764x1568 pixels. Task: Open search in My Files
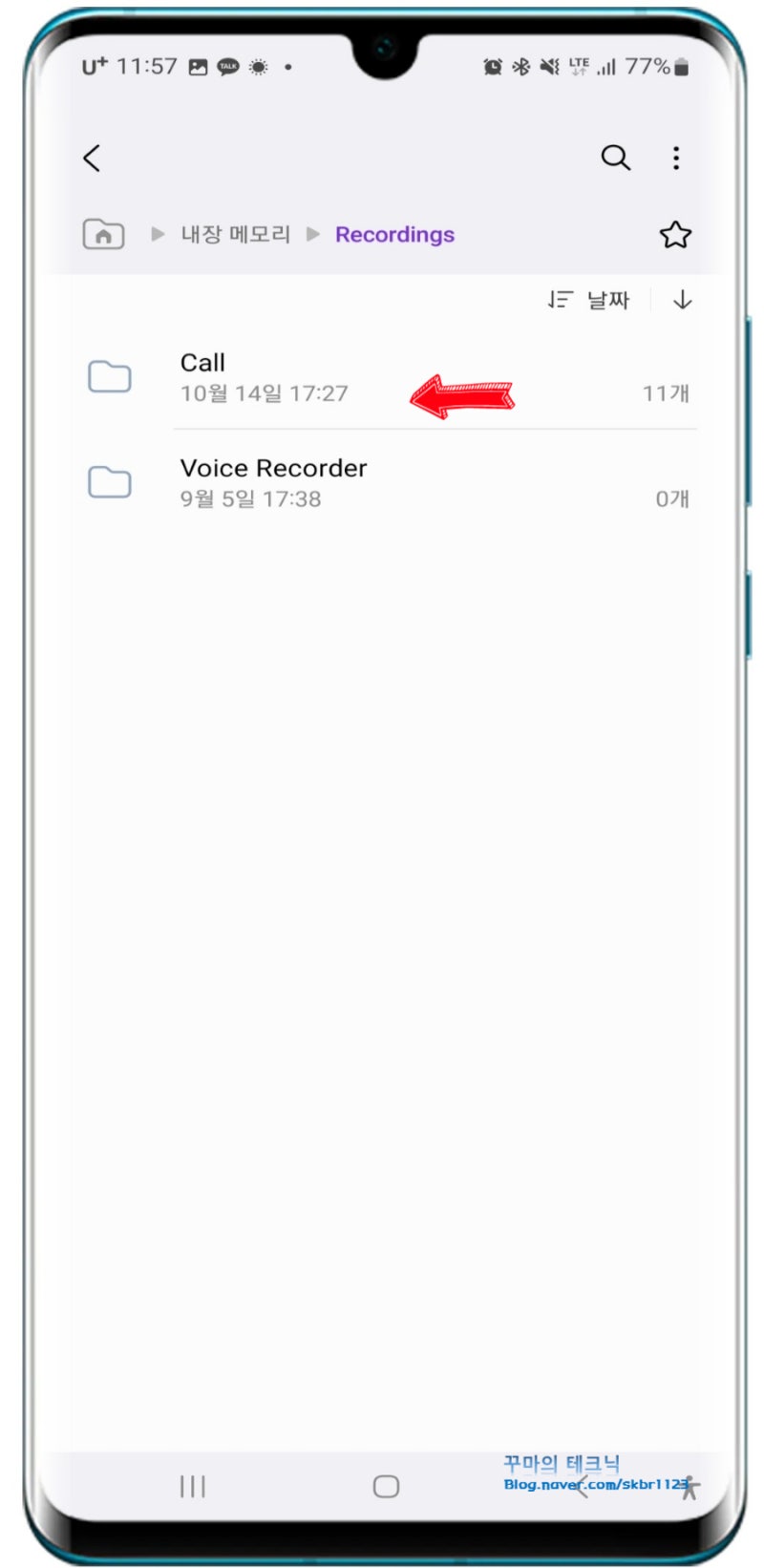[615, 158]
